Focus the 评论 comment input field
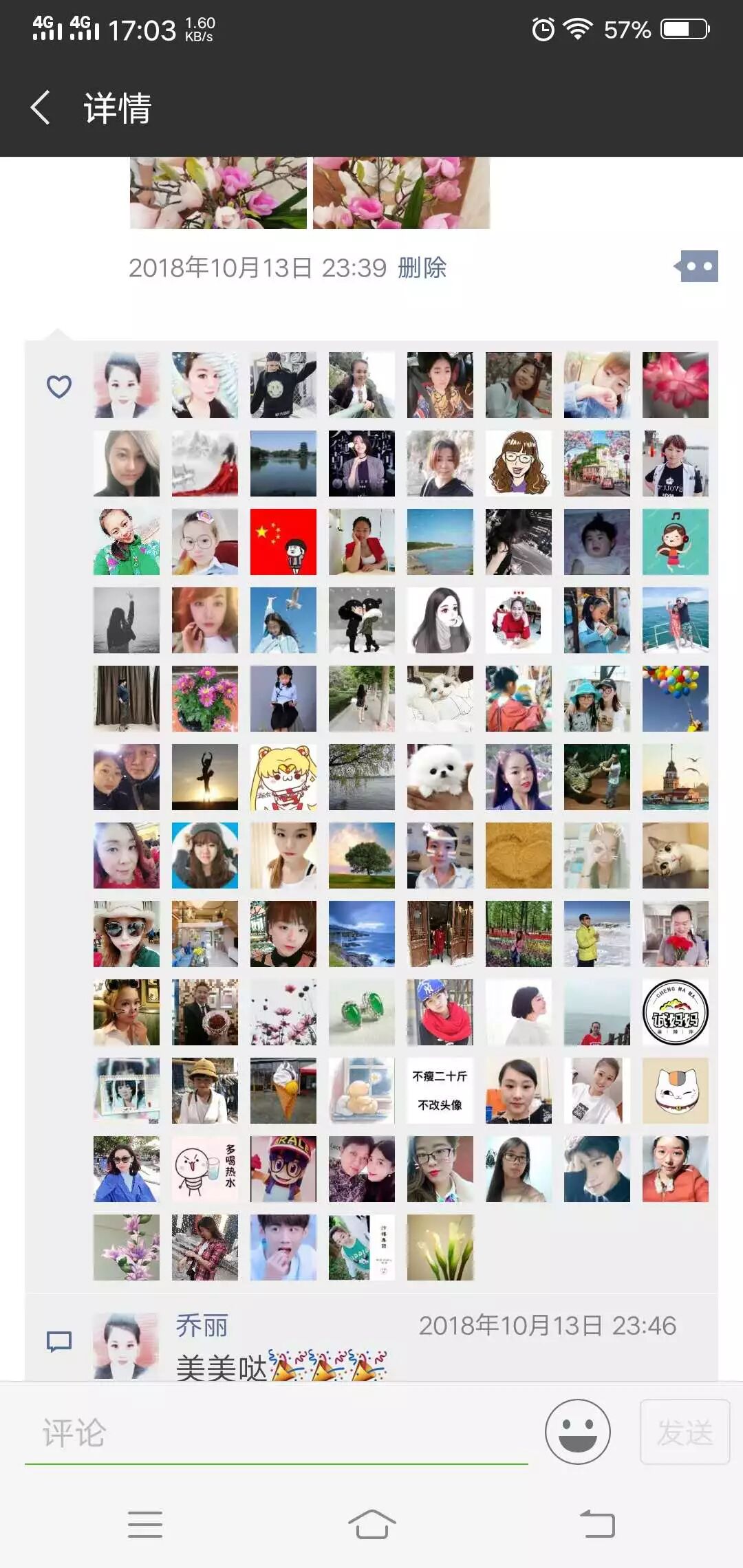Image resolution: width=743 pixels, height=1568 pixels. click(275, 1433)
